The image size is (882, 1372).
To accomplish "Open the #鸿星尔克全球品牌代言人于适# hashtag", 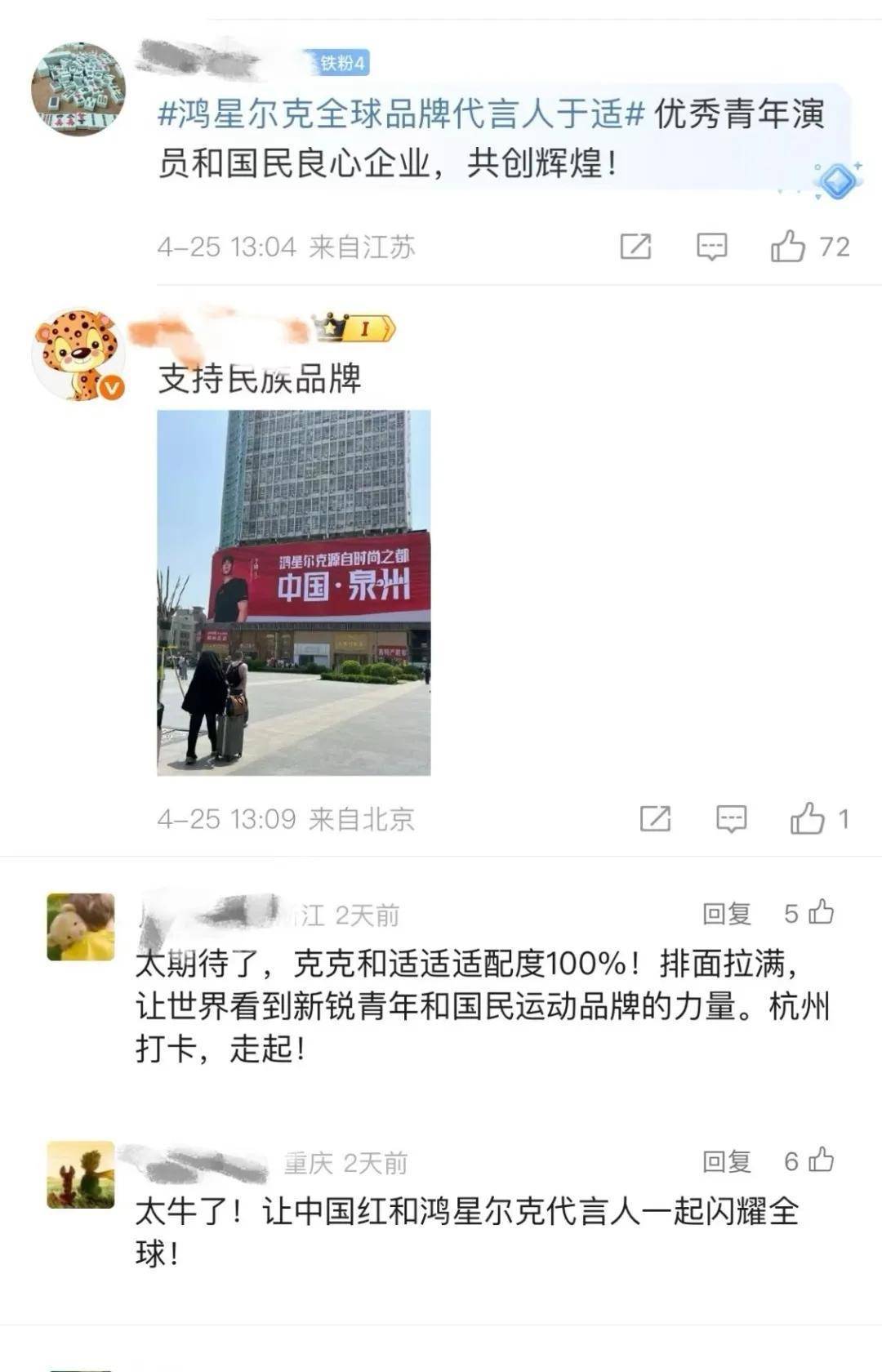I will [401, 115].
